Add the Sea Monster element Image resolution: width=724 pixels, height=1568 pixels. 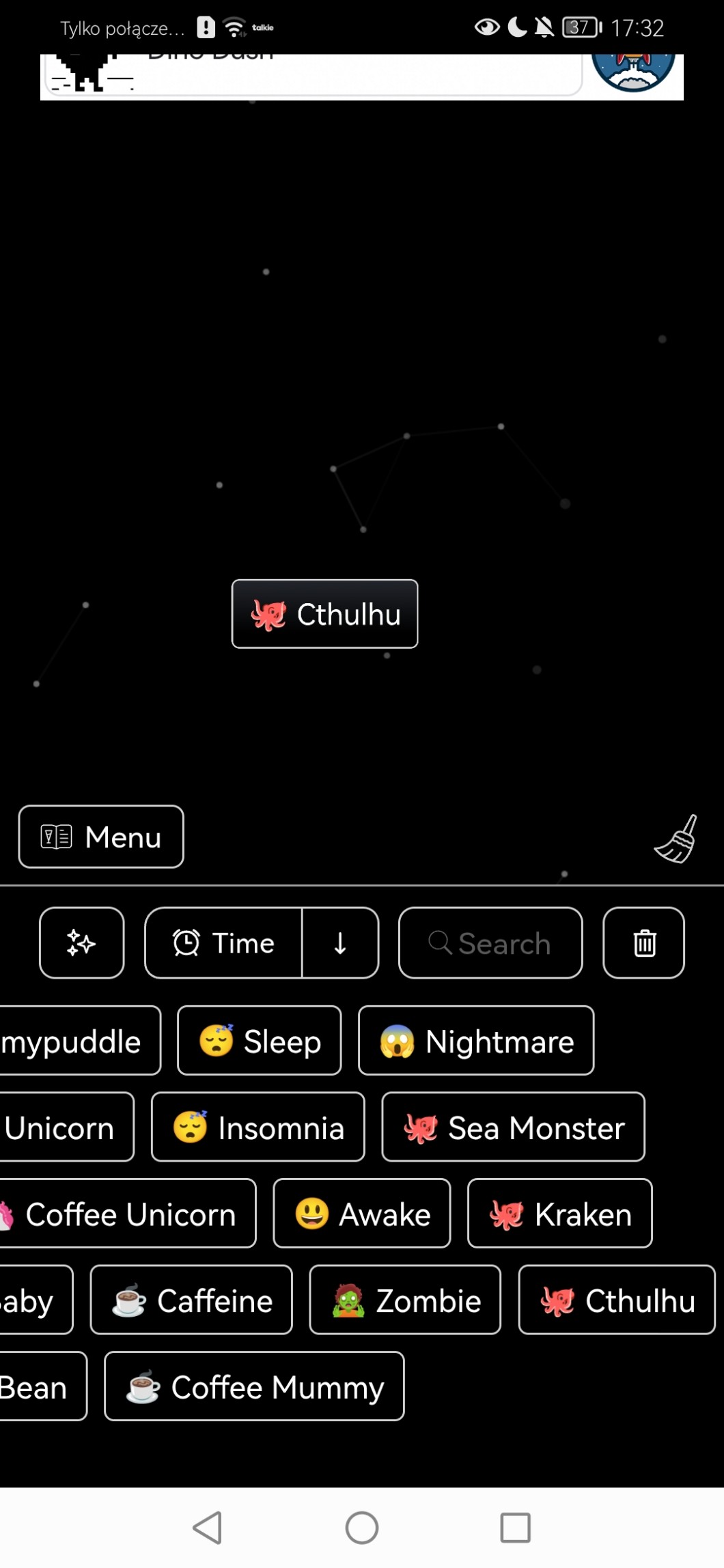pos(513,1127)
